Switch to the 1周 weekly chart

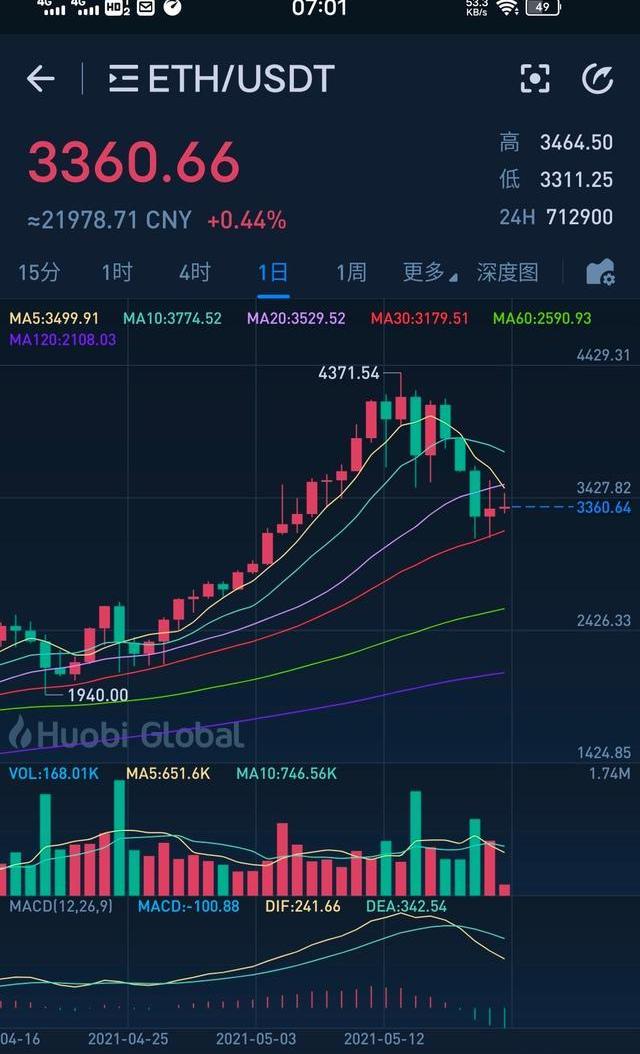(351, 272)
